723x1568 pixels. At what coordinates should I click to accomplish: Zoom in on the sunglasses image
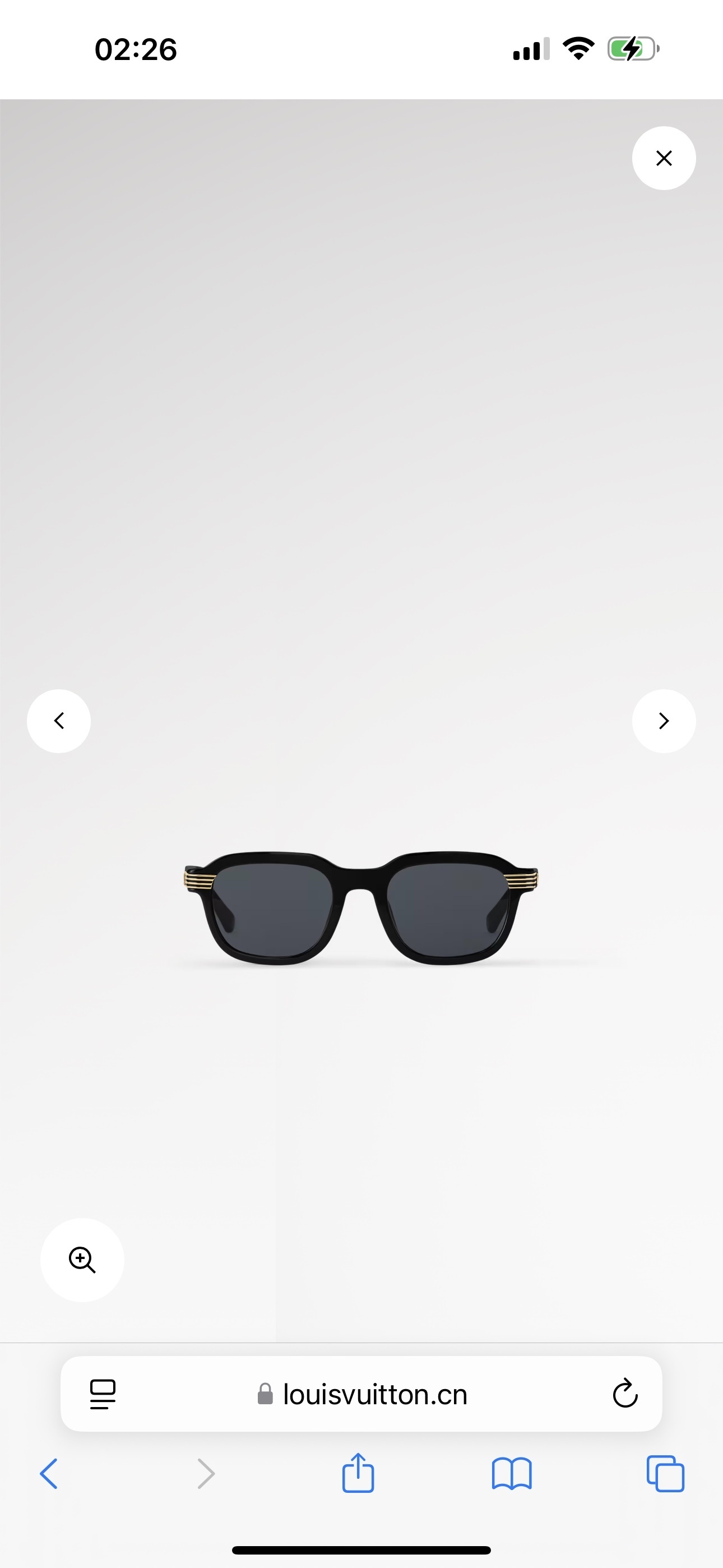[82, 1260]
